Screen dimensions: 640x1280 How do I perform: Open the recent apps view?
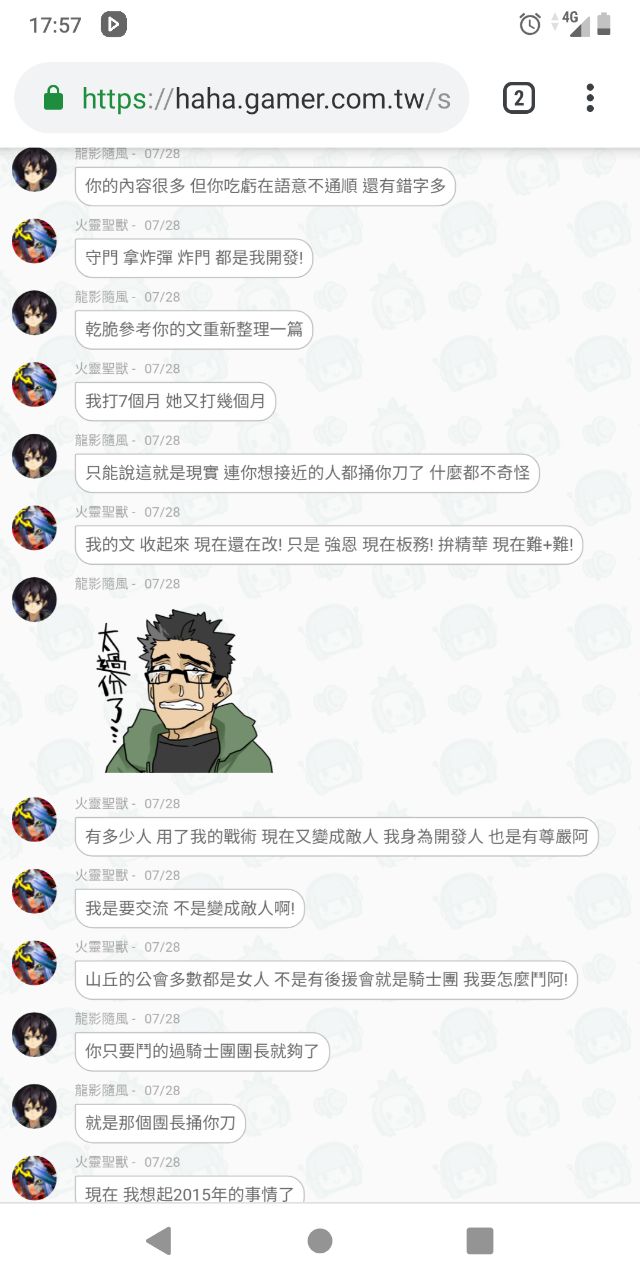(x=480, y=1241)
